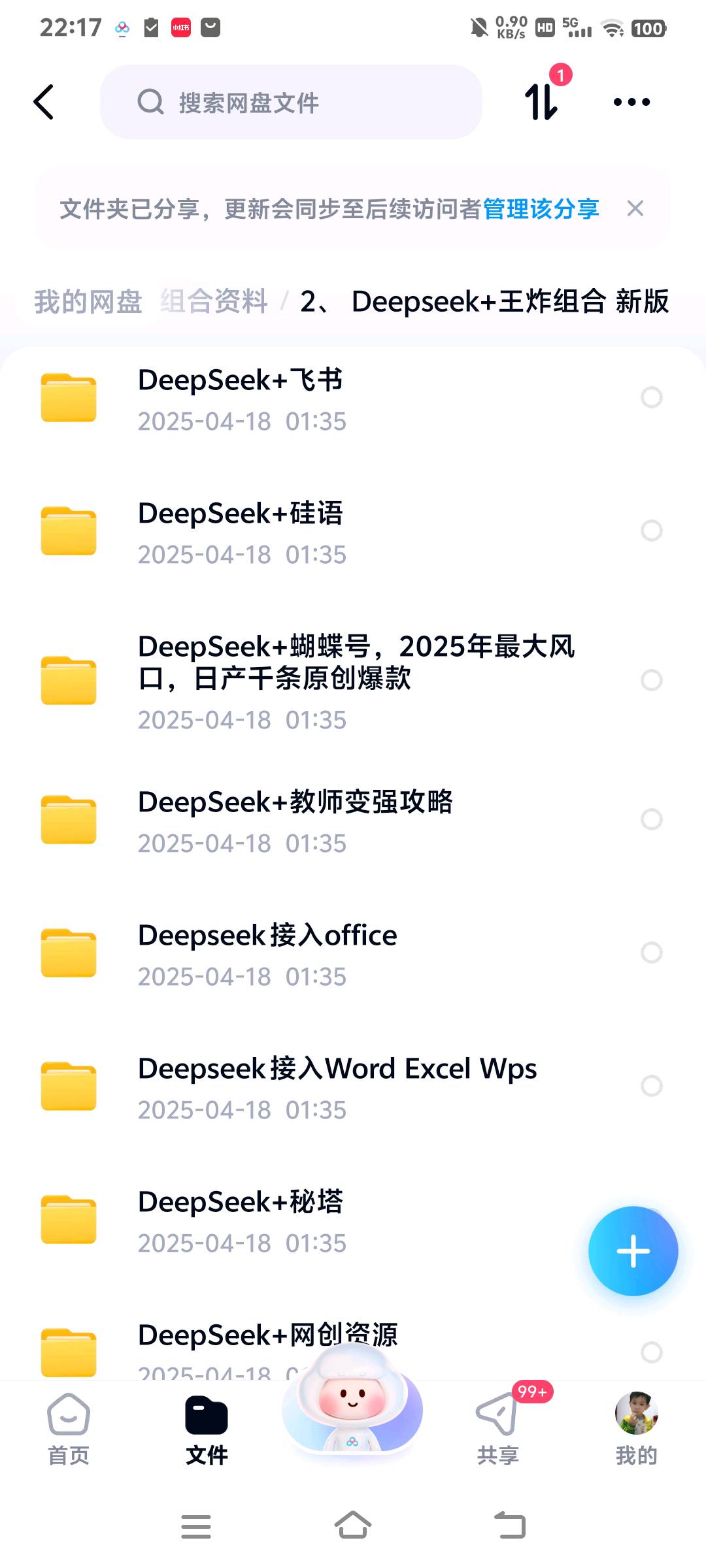
Task: Select the DeepSeek+硅语 folder's circle checkbox
Action: pos(652,531)
